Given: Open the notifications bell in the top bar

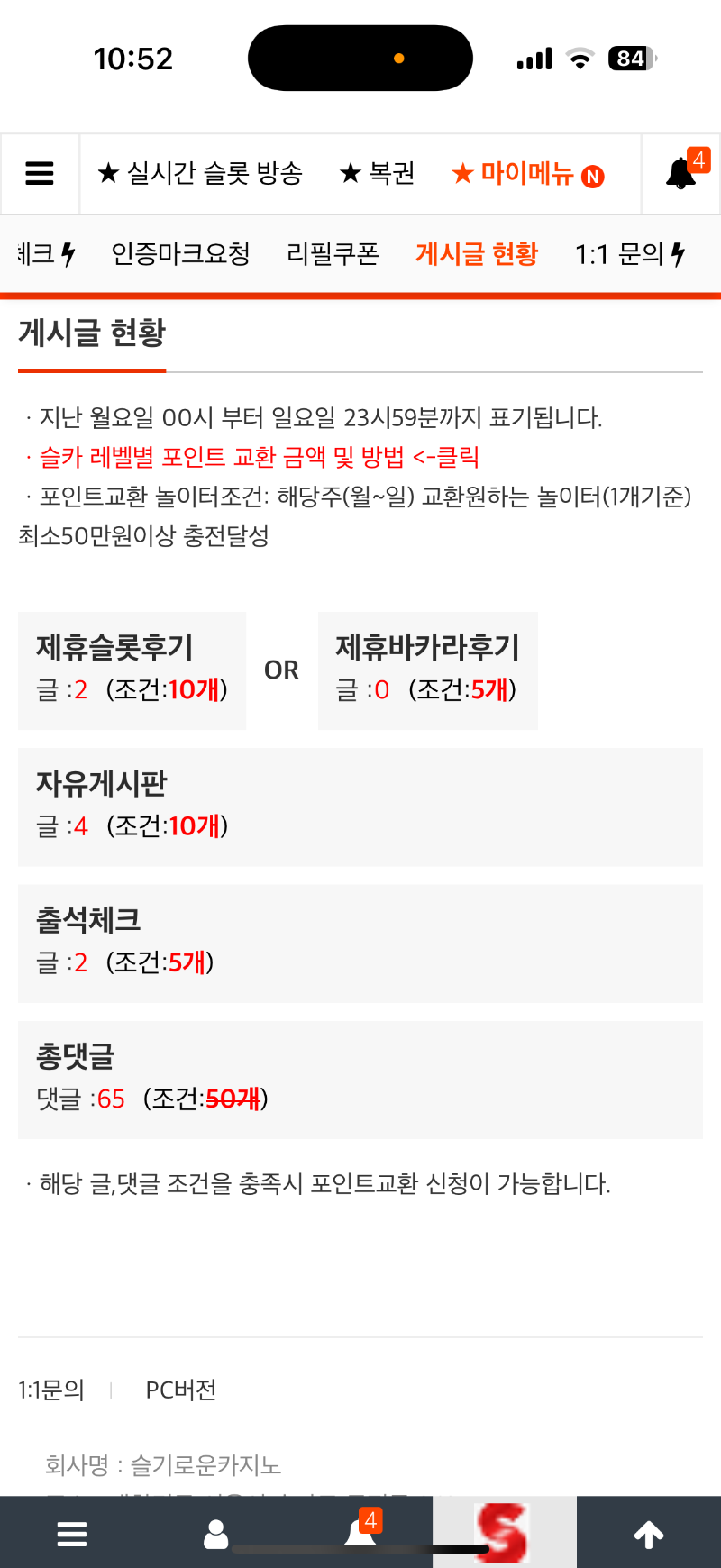Looking at the screenshot, I should [x=681, y=173].
